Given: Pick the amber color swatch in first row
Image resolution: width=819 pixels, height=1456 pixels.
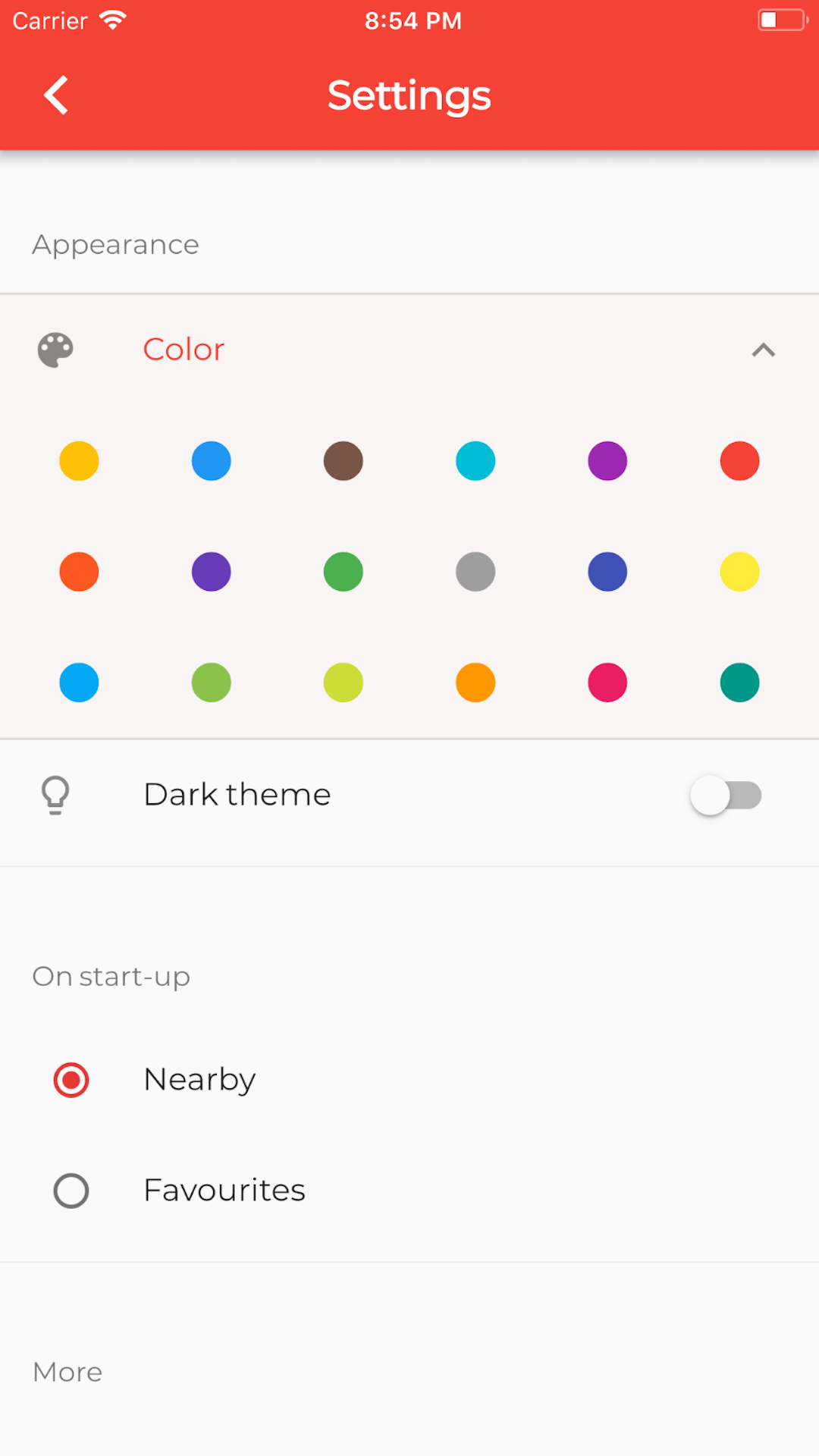Looking at the screenshot, I should click(x=79, y=461).
